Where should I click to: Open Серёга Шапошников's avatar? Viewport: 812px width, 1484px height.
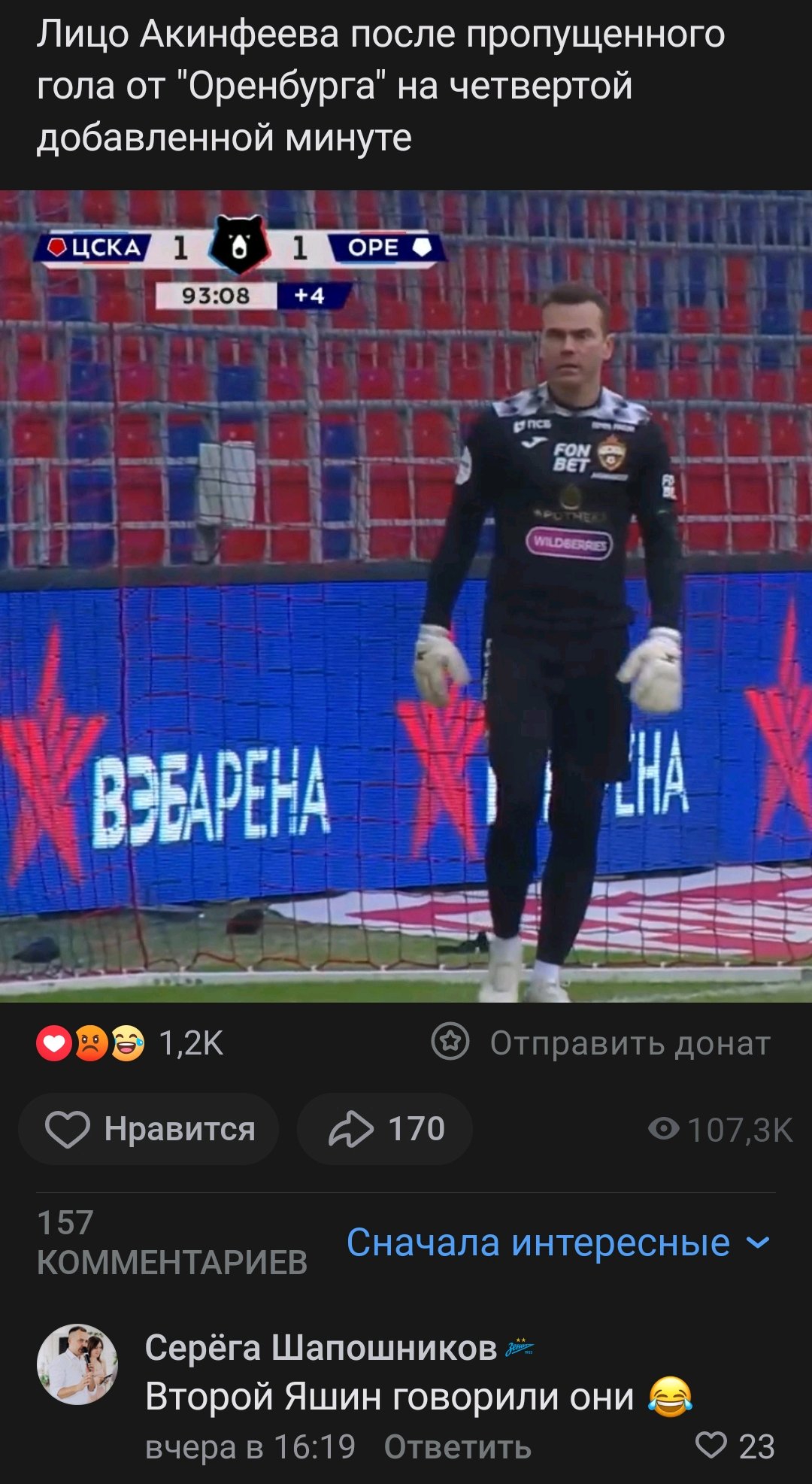point(77,1364)
